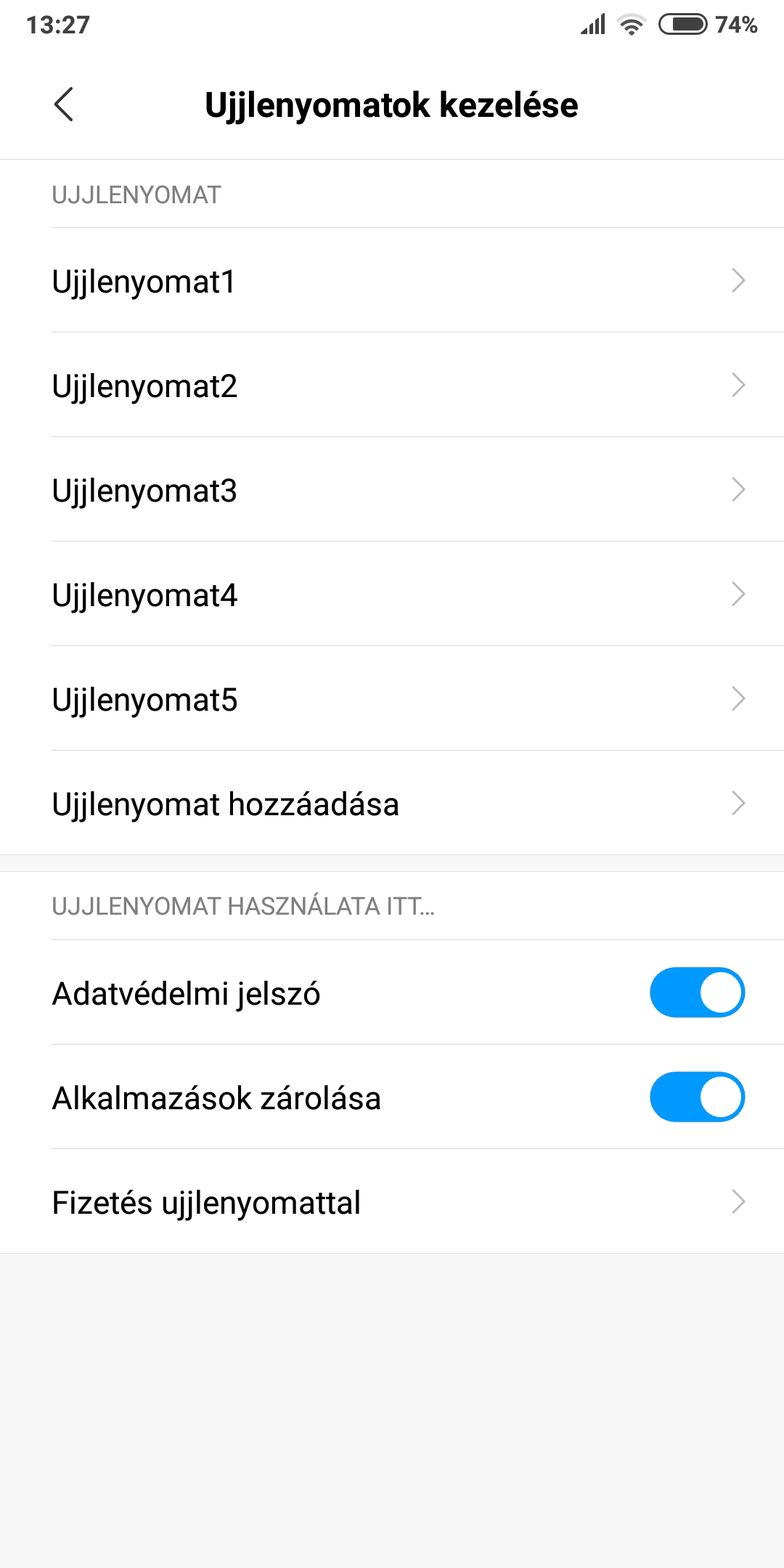Add a fingerprint via Ujjlenyomat hozzáadása
784x1568 pixels.
click(392, 803)
